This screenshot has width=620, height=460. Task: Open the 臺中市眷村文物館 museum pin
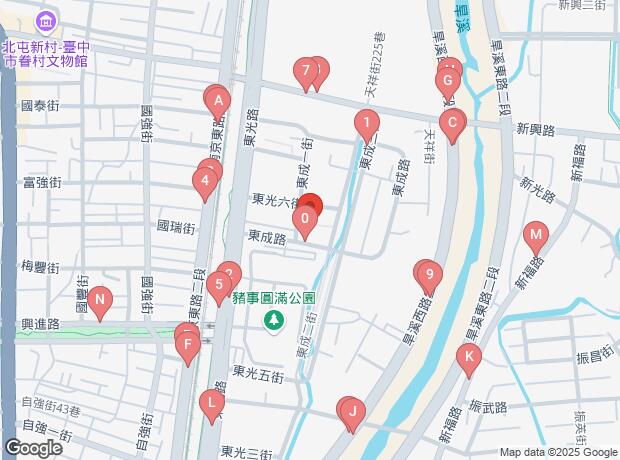[x=45, y=20]
